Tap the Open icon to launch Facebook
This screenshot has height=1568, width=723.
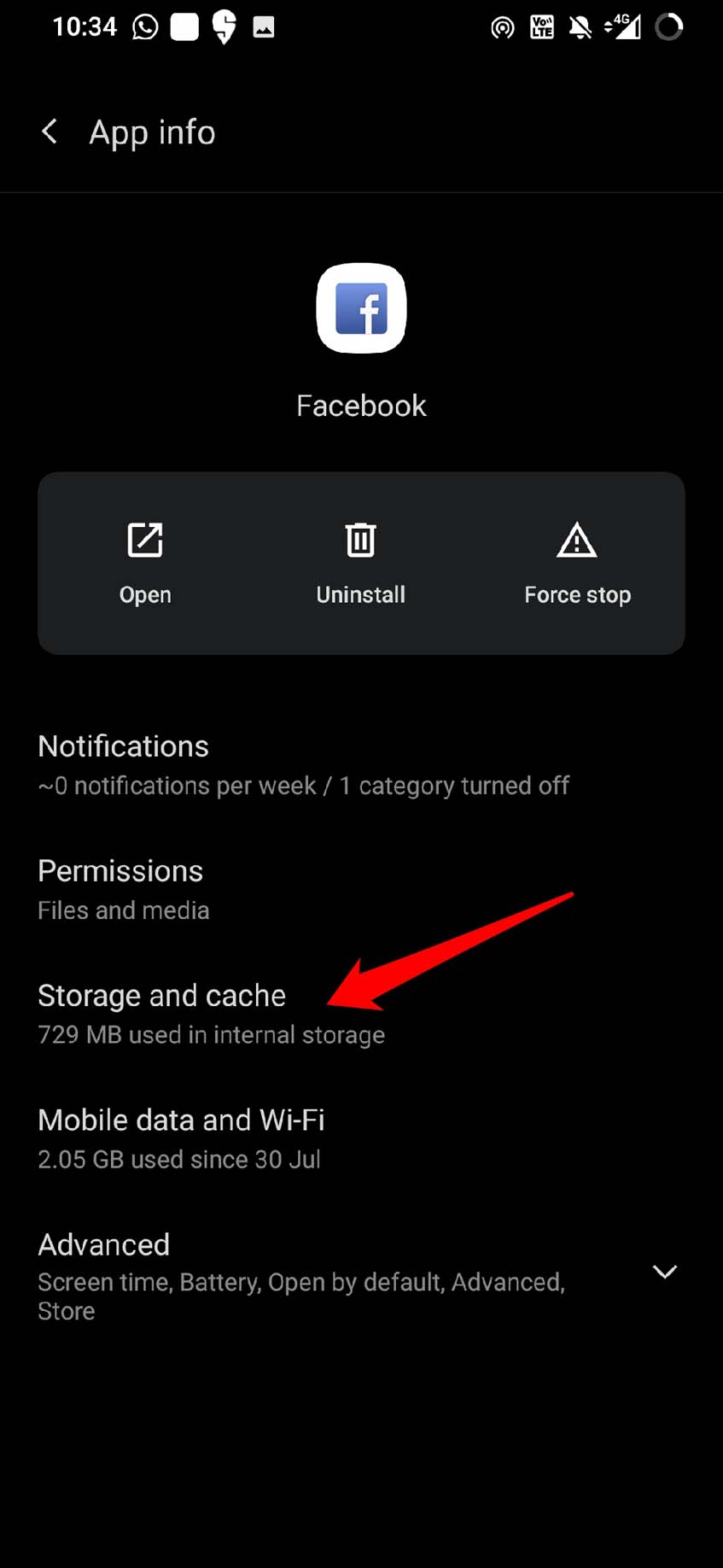point(144,540)
